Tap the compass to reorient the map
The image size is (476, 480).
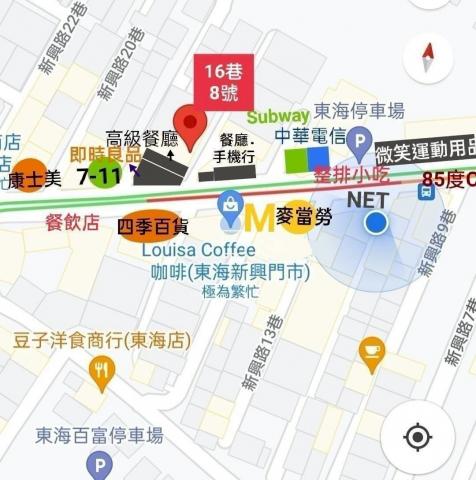point(428,58)
